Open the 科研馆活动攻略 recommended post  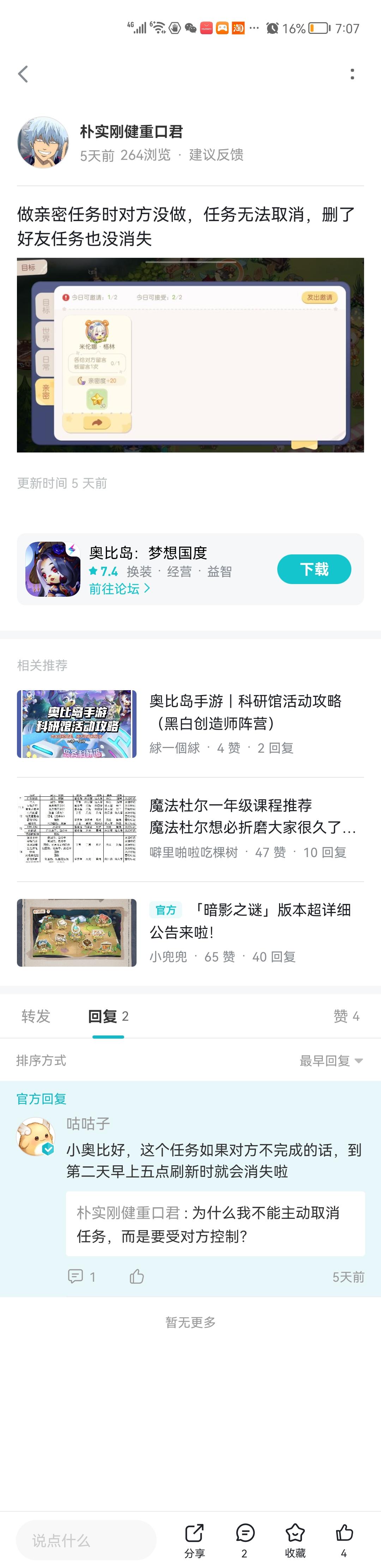pos(245,712)
